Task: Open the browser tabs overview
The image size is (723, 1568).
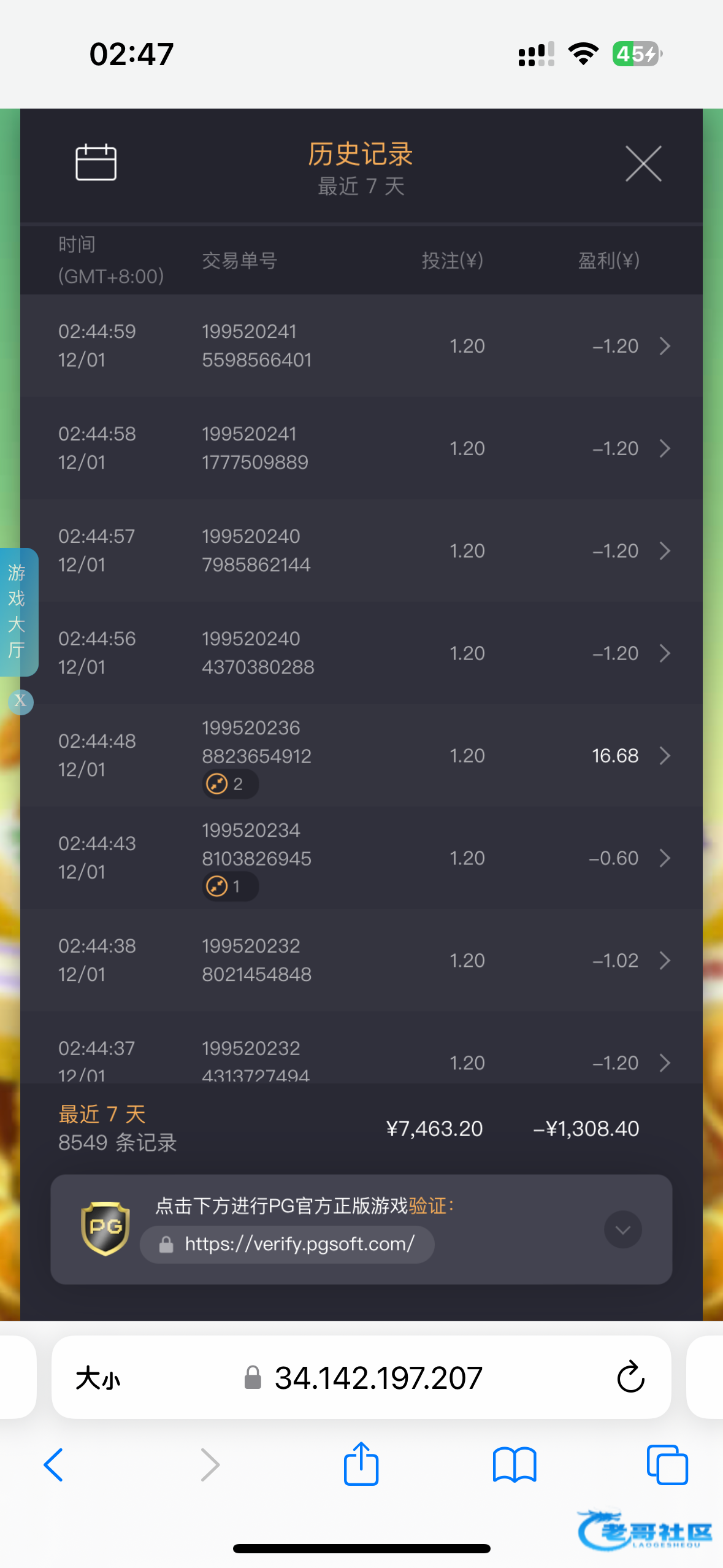Action: [667, 1465]
